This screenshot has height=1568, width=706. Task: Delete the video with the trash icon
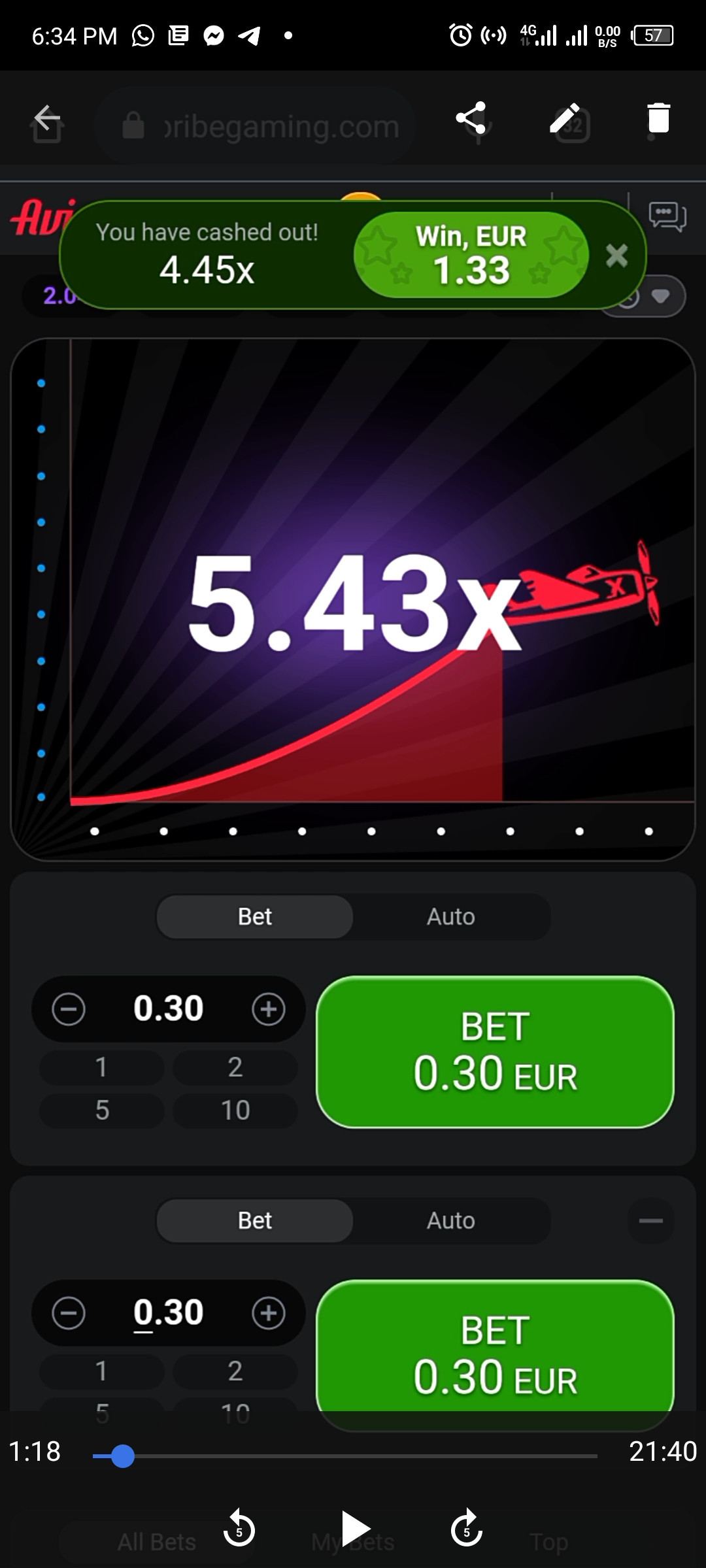(658, 118)
